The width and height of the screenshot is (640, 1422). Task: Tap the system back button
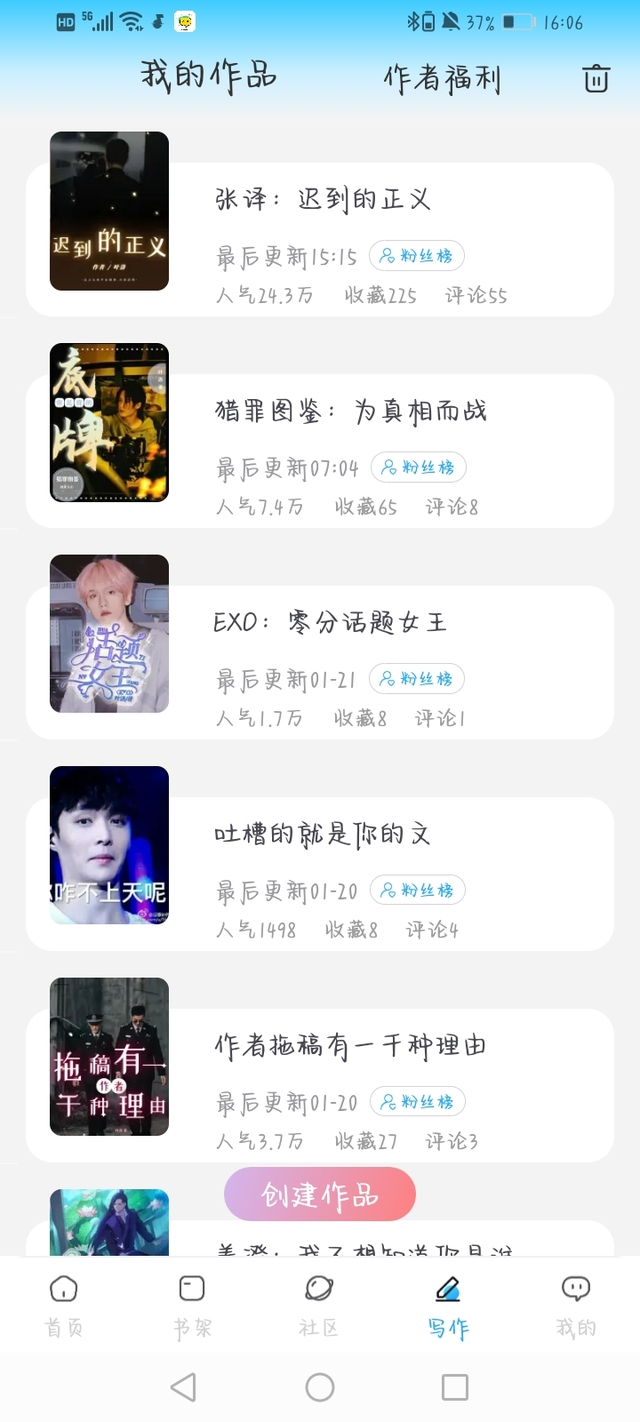[183, 1387]
